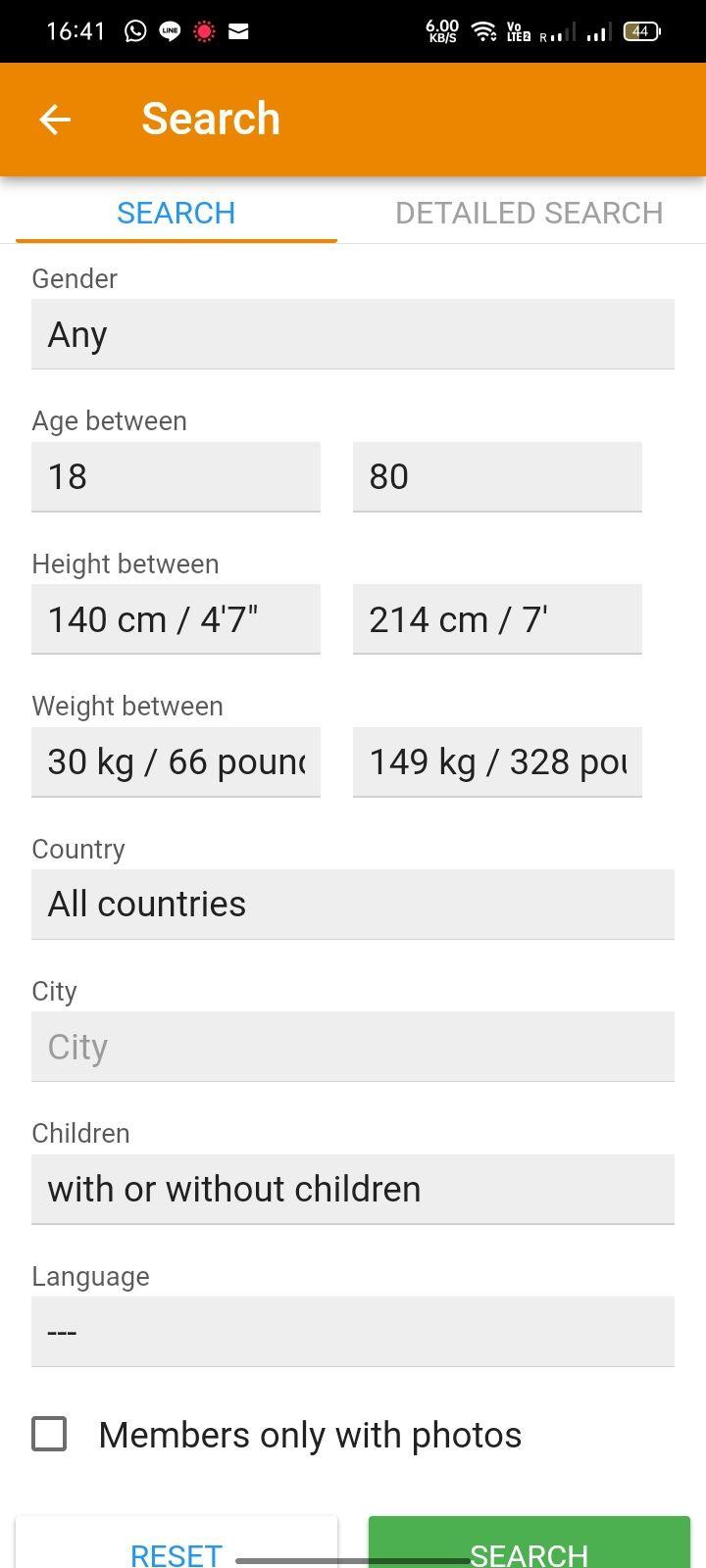This screenshot has height=1568, width=706.
Task: Select the Search tab
Action: pyautogui.click(x=176, y=213)
